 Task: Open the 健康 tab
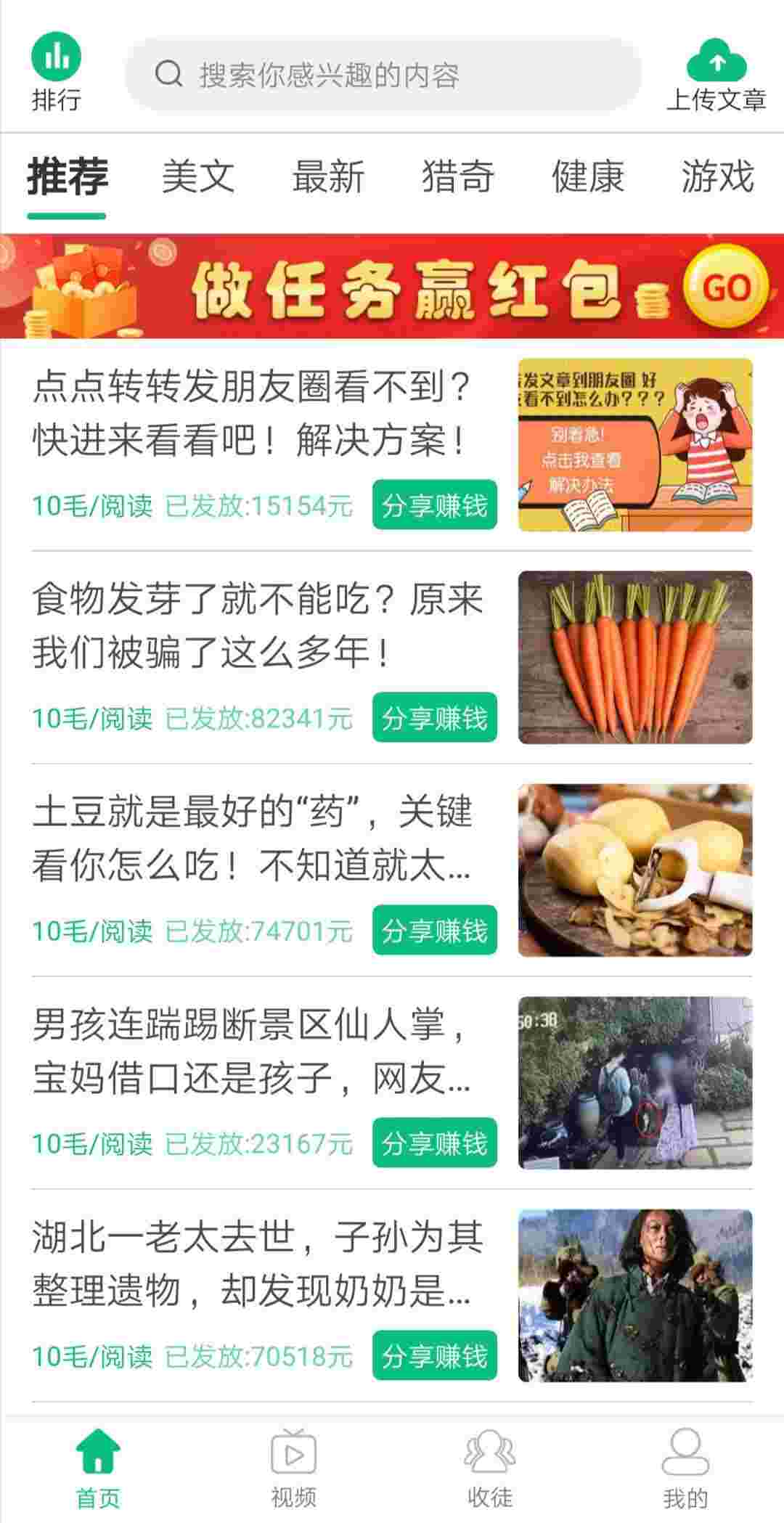pos(588,176)
